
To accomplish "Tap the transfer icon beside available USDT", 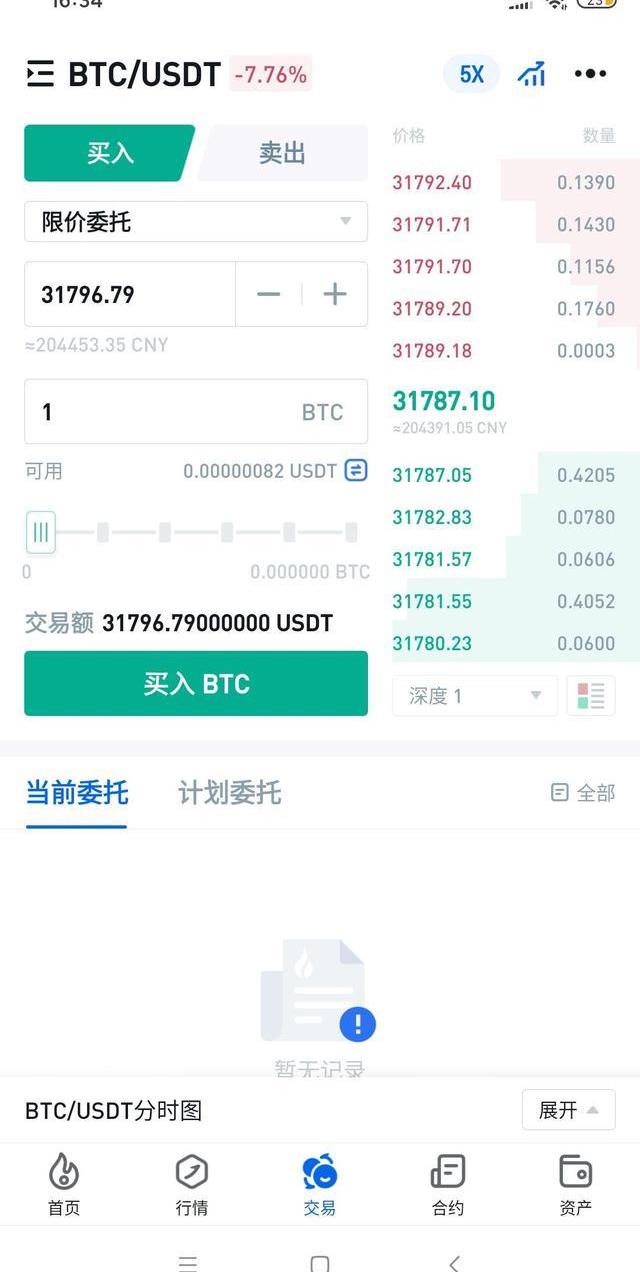I will coord(356,470).
